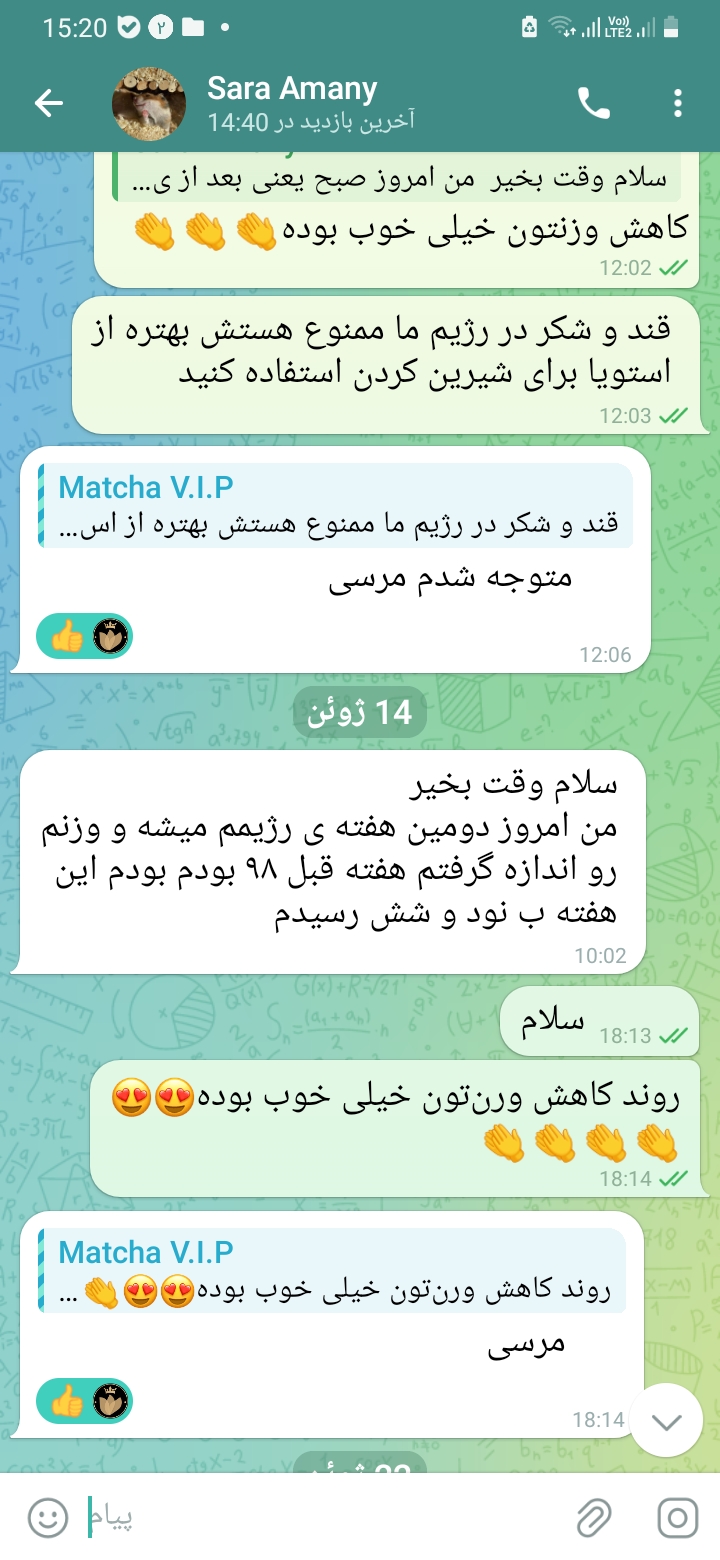The height and width of the screenshot is (1560, 720).
Task: Open Sara Amany's profile from the header
Action: tap(293, 103)
